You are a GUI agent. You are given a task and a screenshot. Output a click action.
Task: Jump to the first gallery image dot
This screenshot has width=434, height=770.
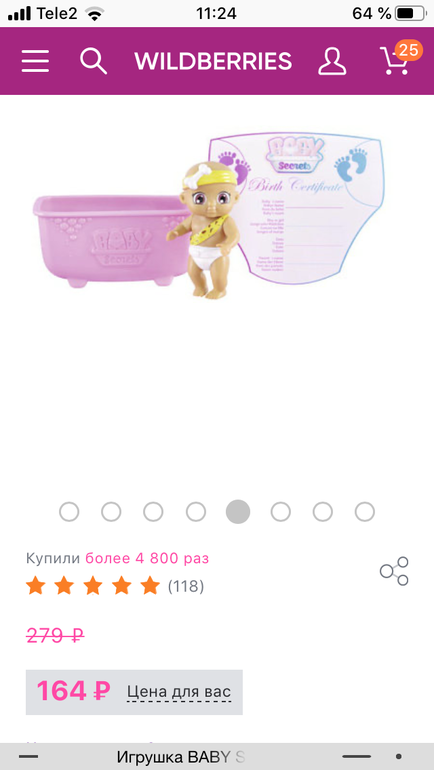(x=69, y=512)
